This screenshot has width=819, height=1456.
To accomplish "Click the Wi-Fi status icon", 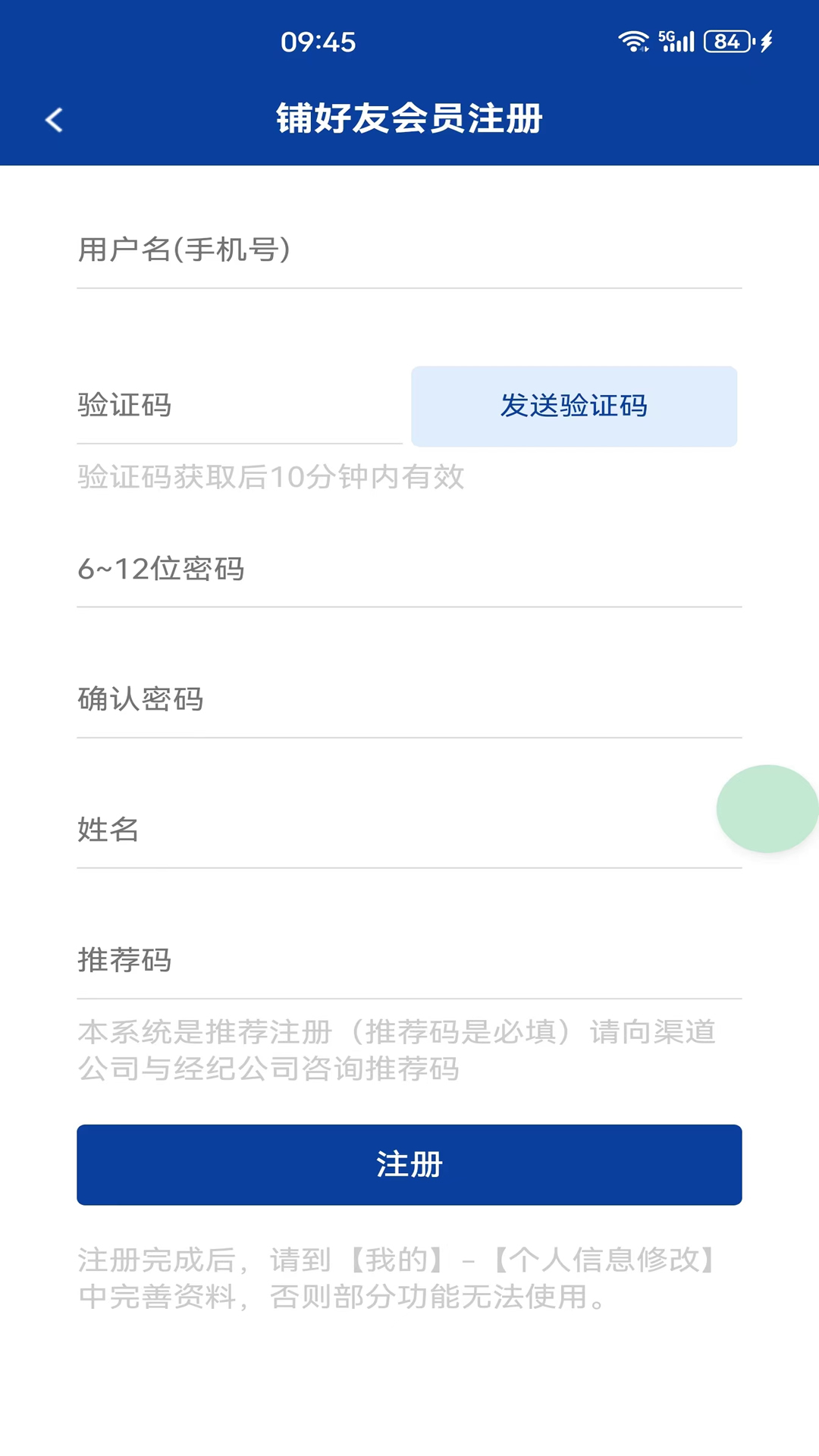I will pyautogui.click(x=633, y=39).
